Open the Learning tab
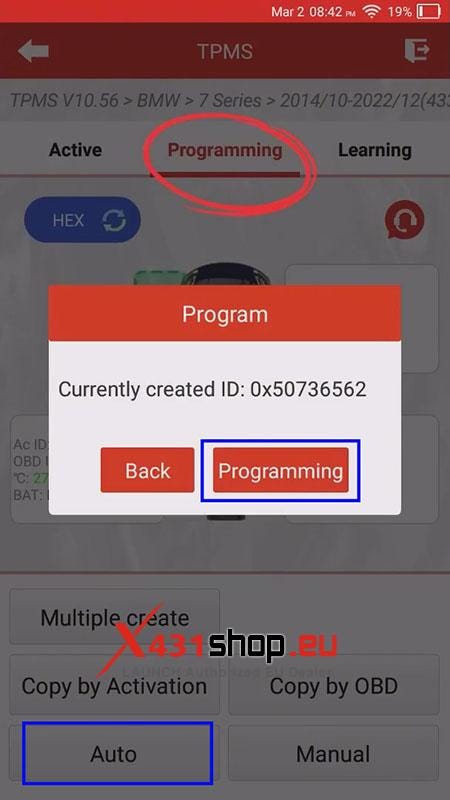 (375, 150)
